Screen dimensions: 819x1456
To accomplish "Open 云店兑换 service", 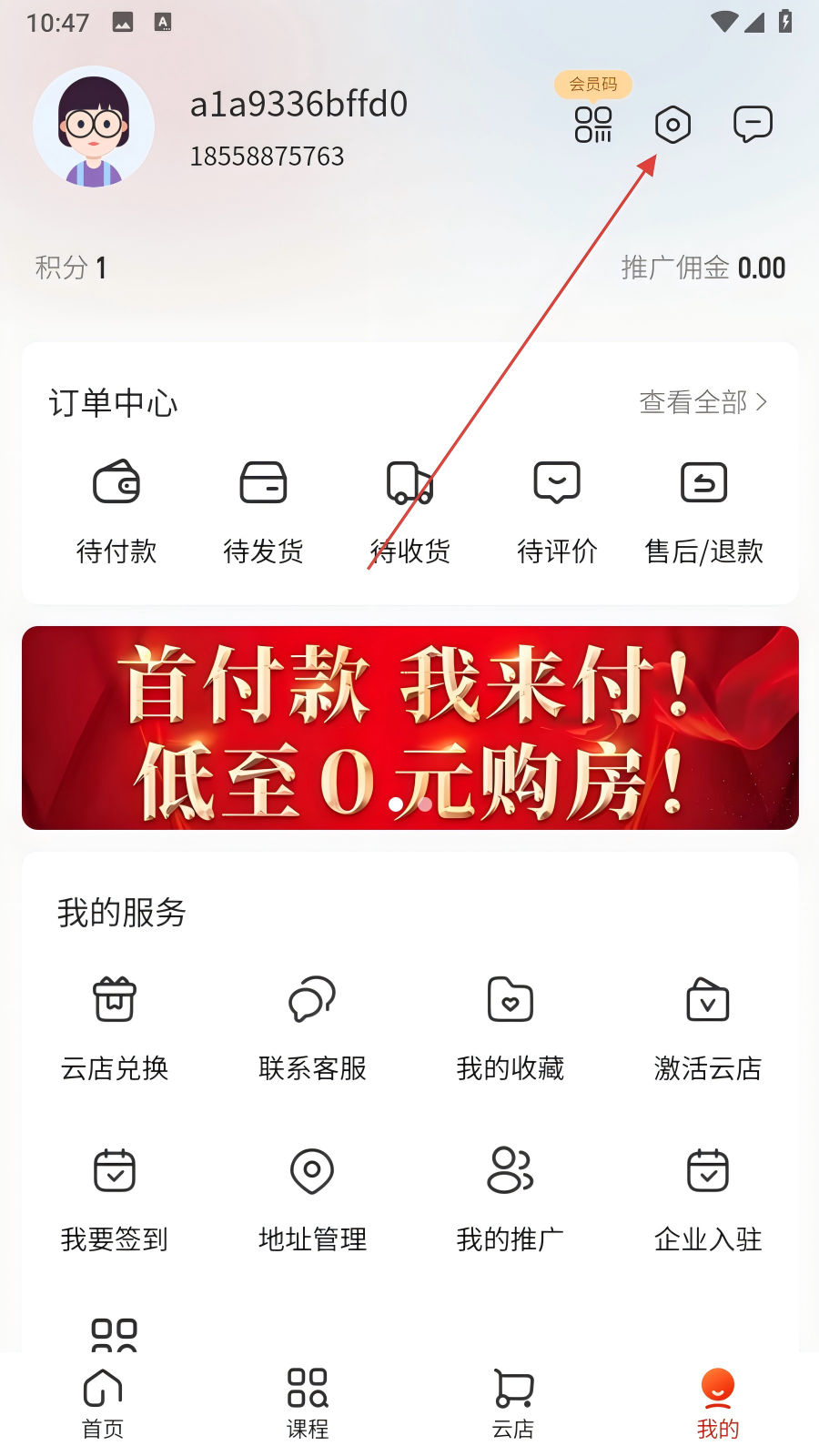I will click(x=115, y=1028).
